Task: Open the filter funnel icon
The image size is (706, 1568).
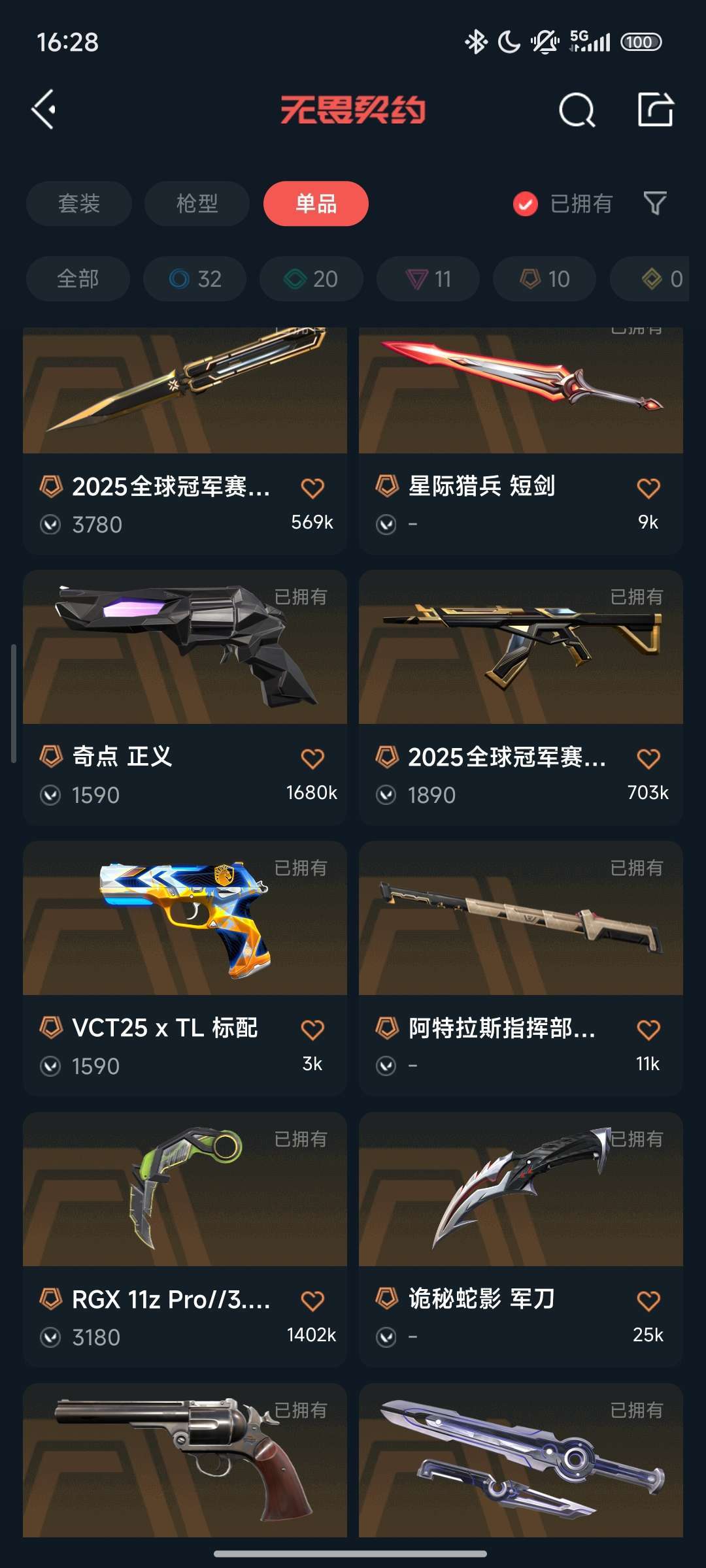Action: [x=654, y=204]
